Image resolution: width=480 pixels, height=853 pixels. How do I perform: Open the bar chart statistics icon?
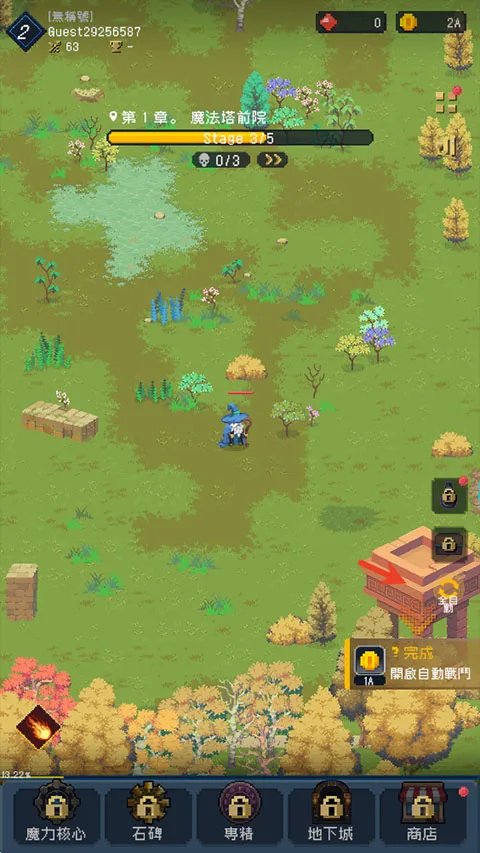coord(447,146)
